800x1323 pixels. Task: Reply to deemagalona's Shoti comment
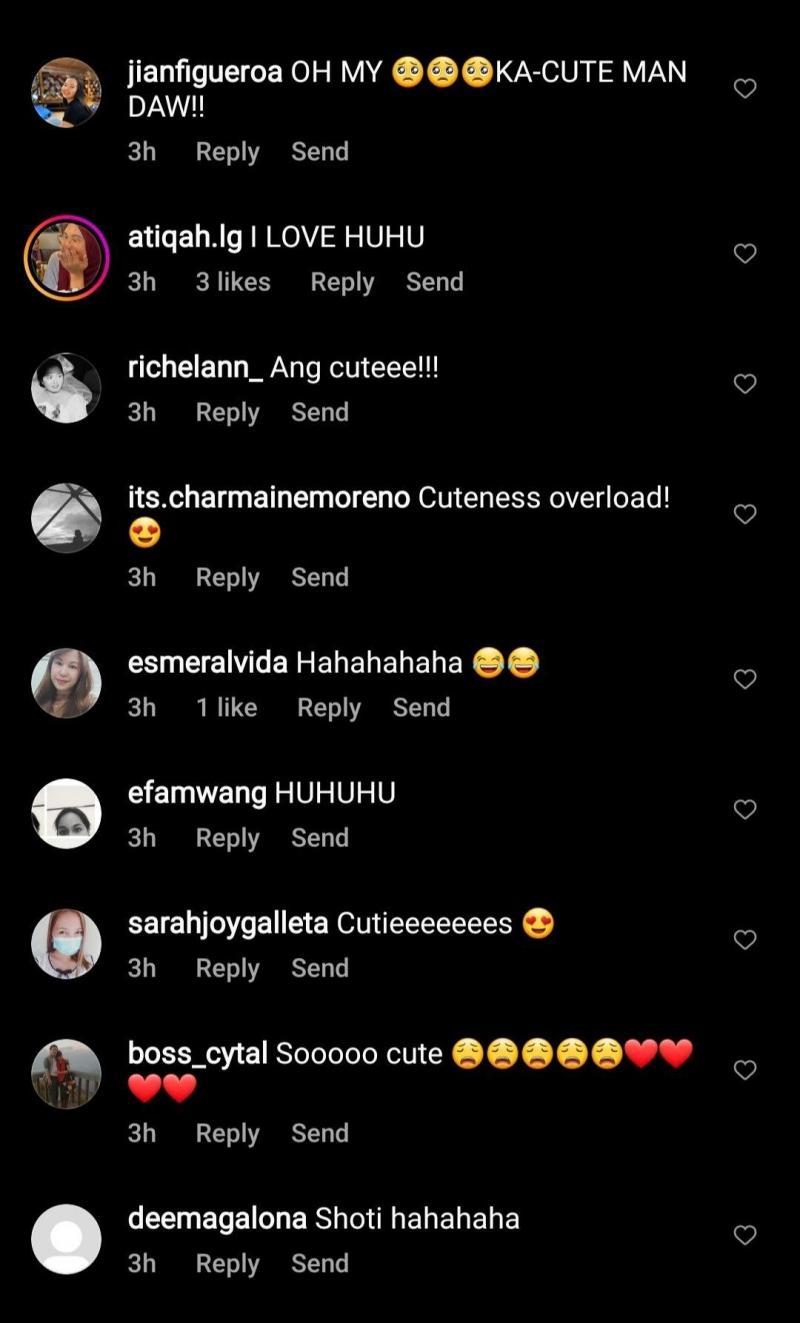click(227, 1263)
